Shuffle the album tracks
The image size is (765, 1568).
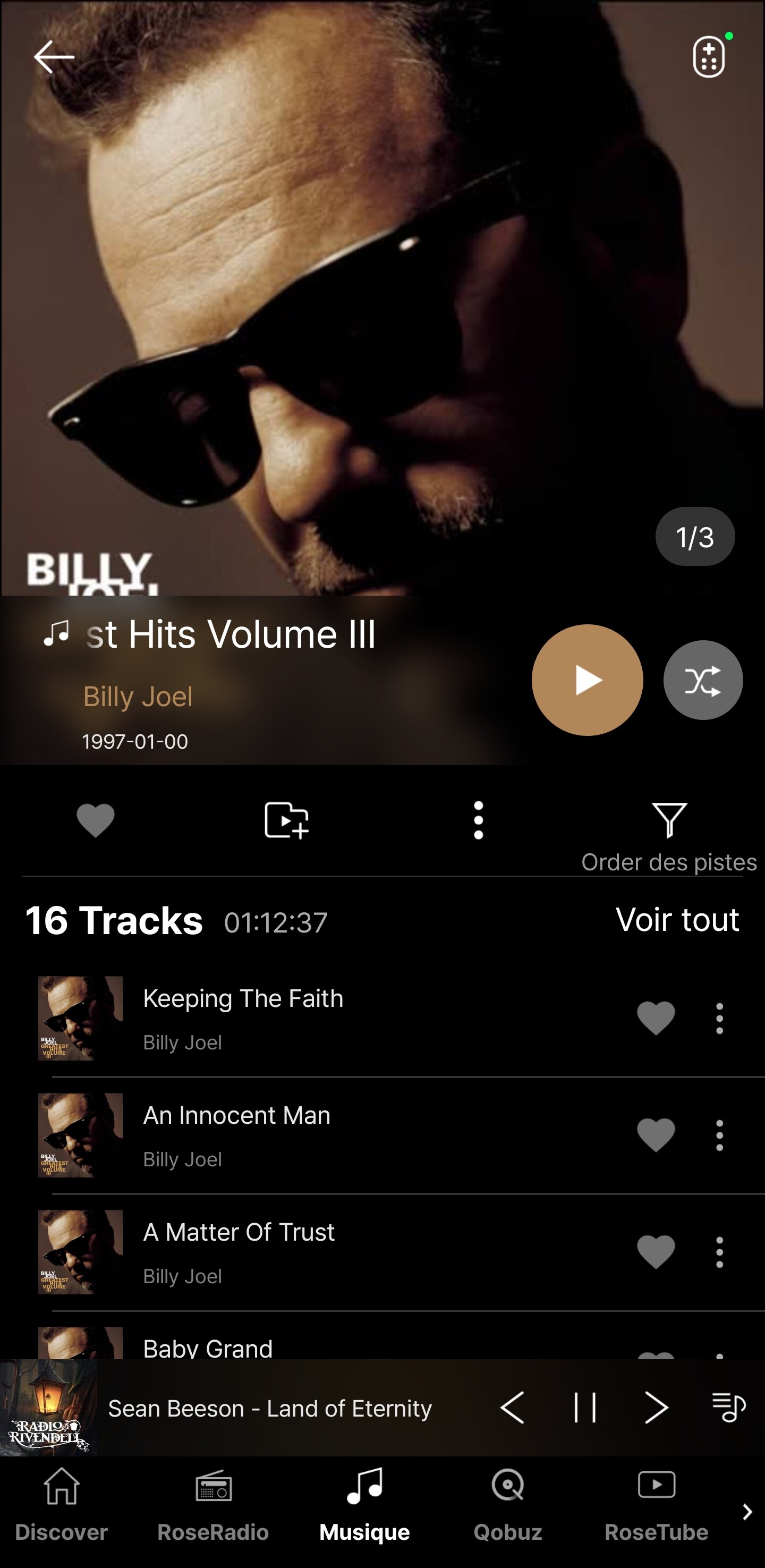(703, 680)
